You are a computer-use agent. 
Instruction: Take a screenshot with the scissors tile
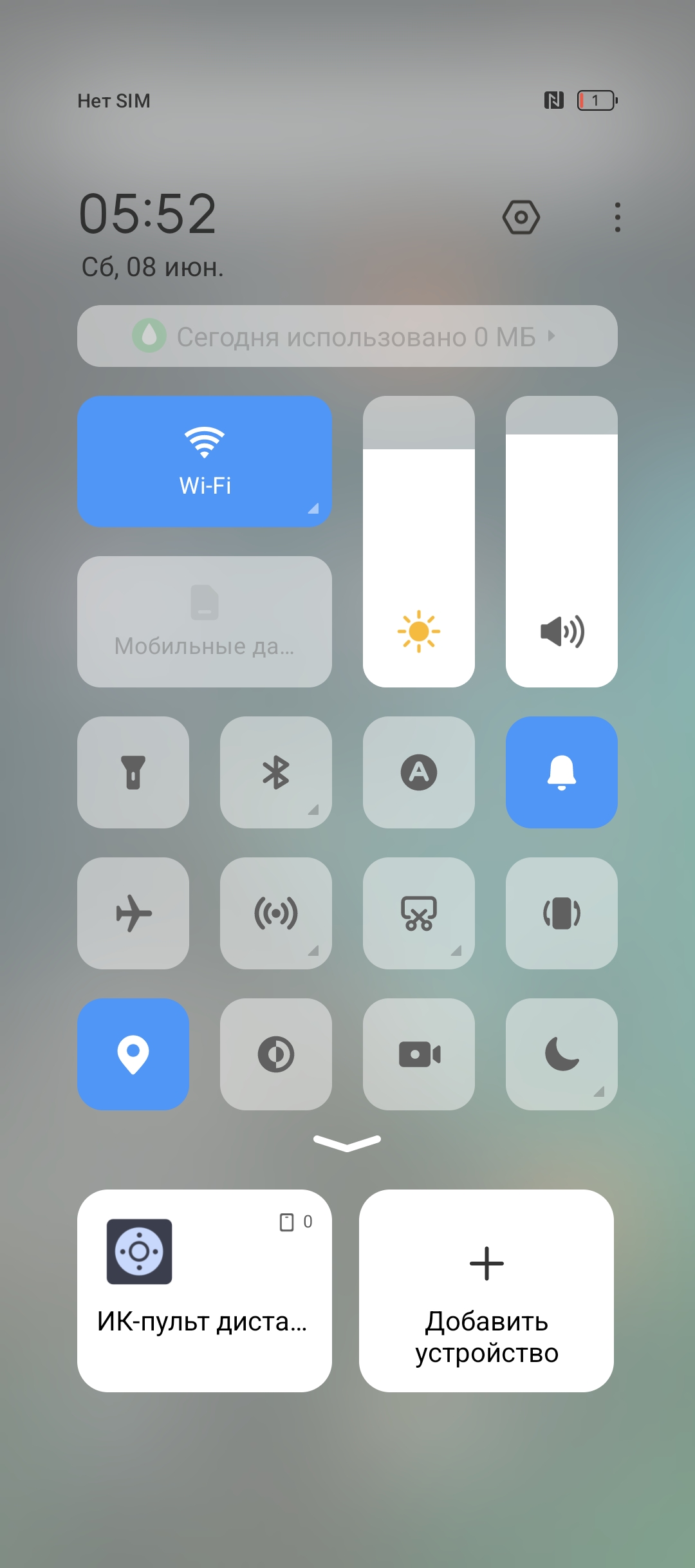point(418,913)
